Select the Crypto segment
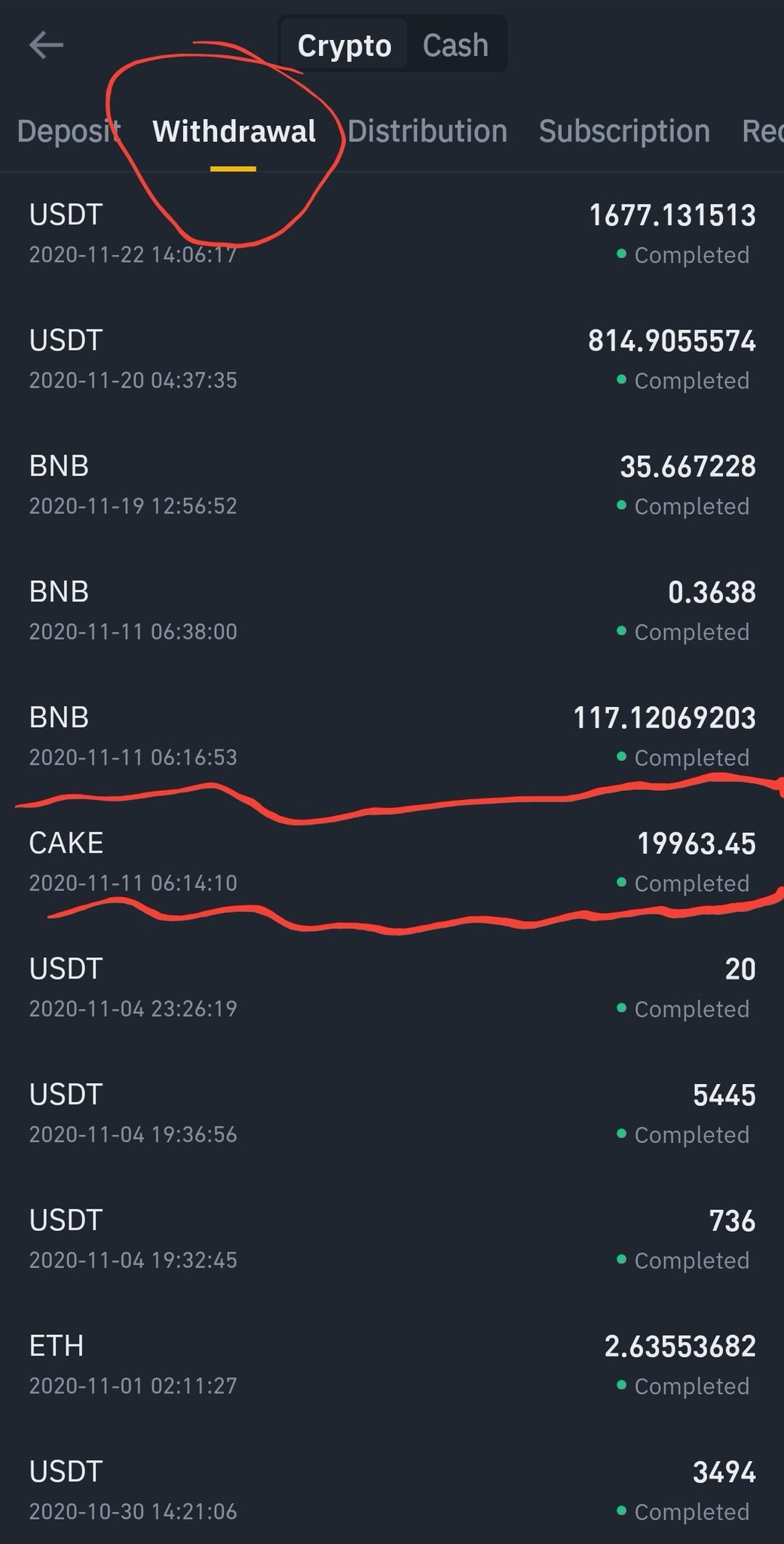The height and width of the screenshot is (1544, 784). pyautogui.click(x=345, y=46)
